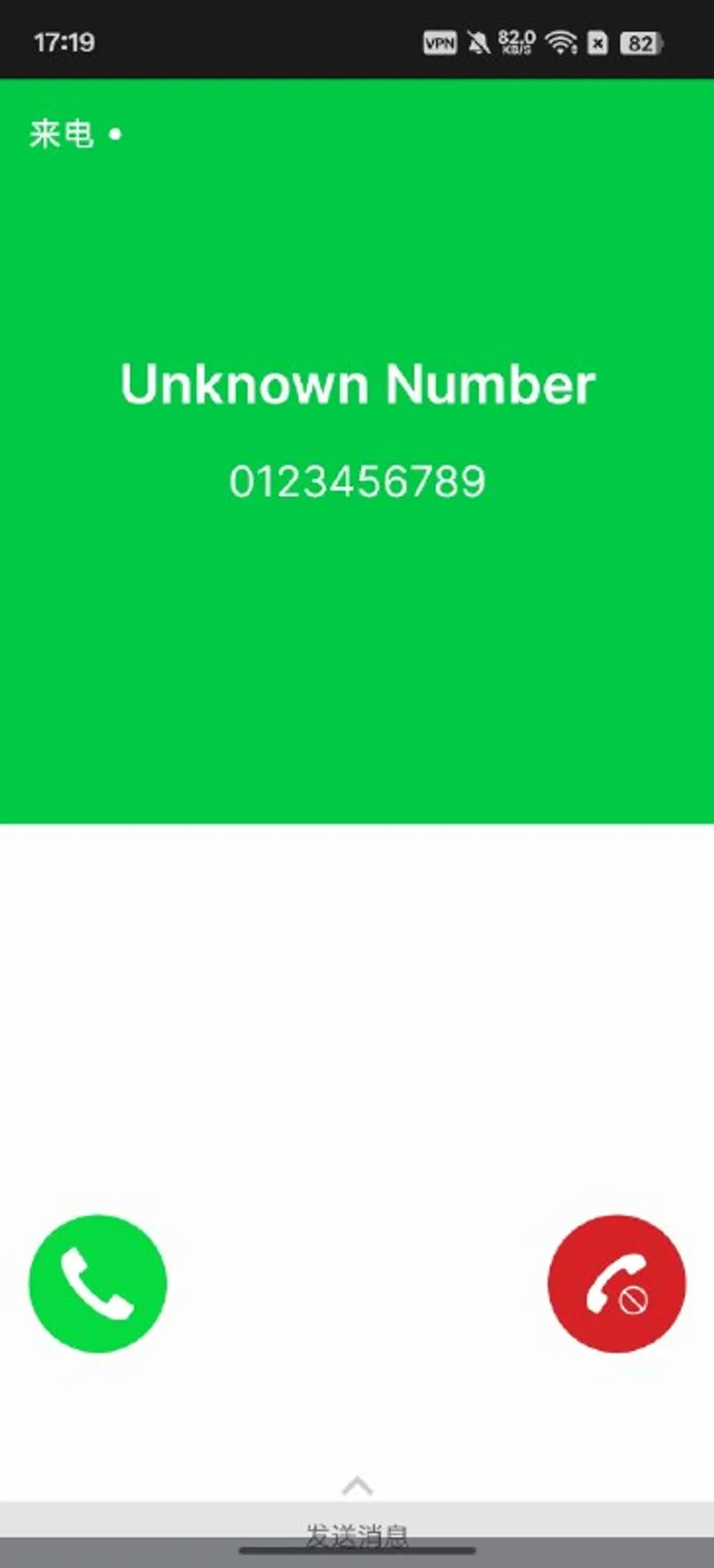The height and width of the screenshot is (1568, 714).
Task: Answer the incoming call with green button
Action: (98, 1283)
